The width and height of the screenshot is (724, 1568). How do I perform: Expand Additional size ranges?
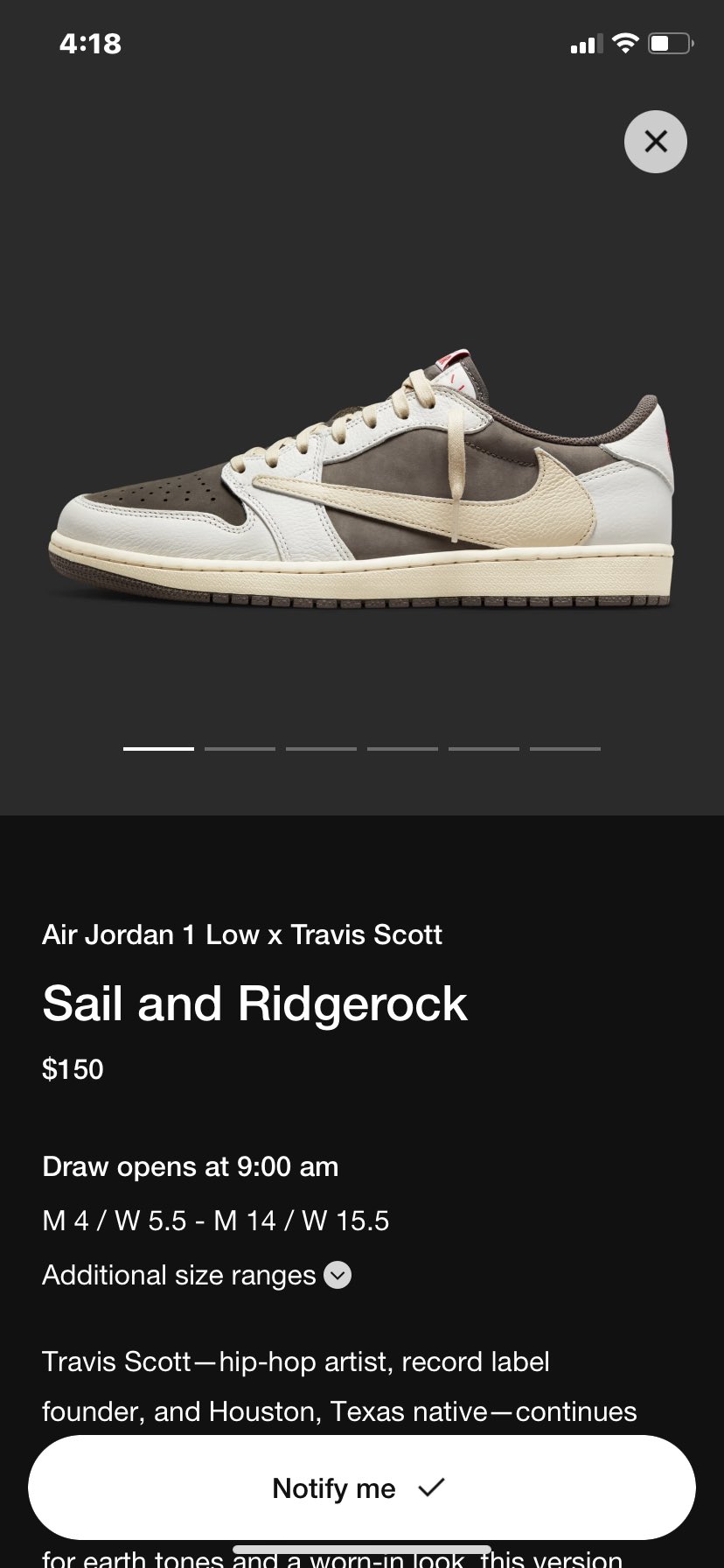pos(338,1275)
